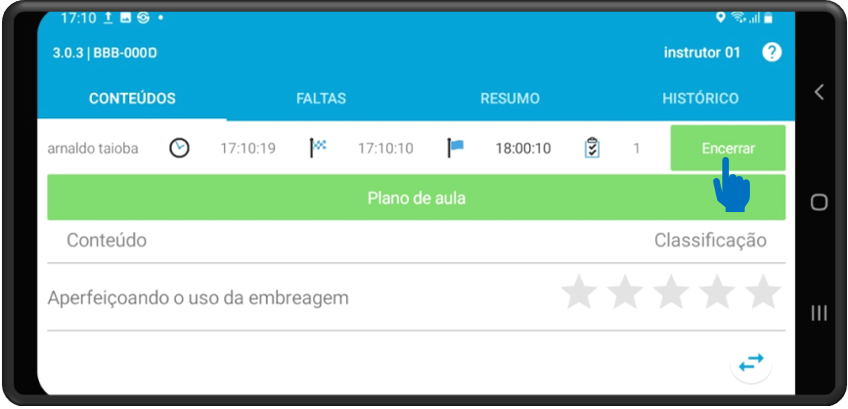Go back using the system back button
The height and width of the screenshot is (409, 848).
coord(819,92)
